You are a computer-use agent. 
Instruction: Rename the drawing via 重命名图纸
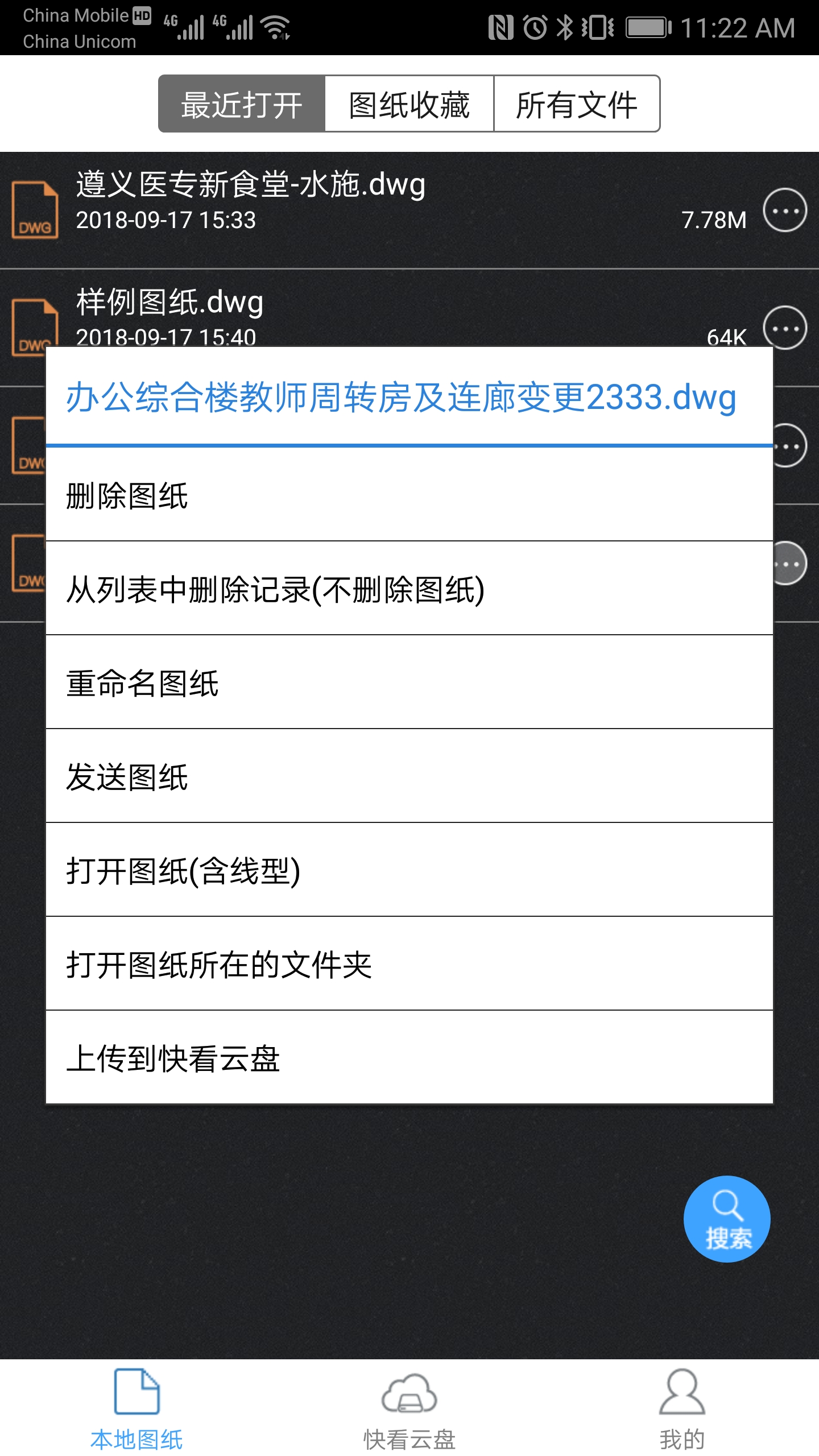[409, 682]
